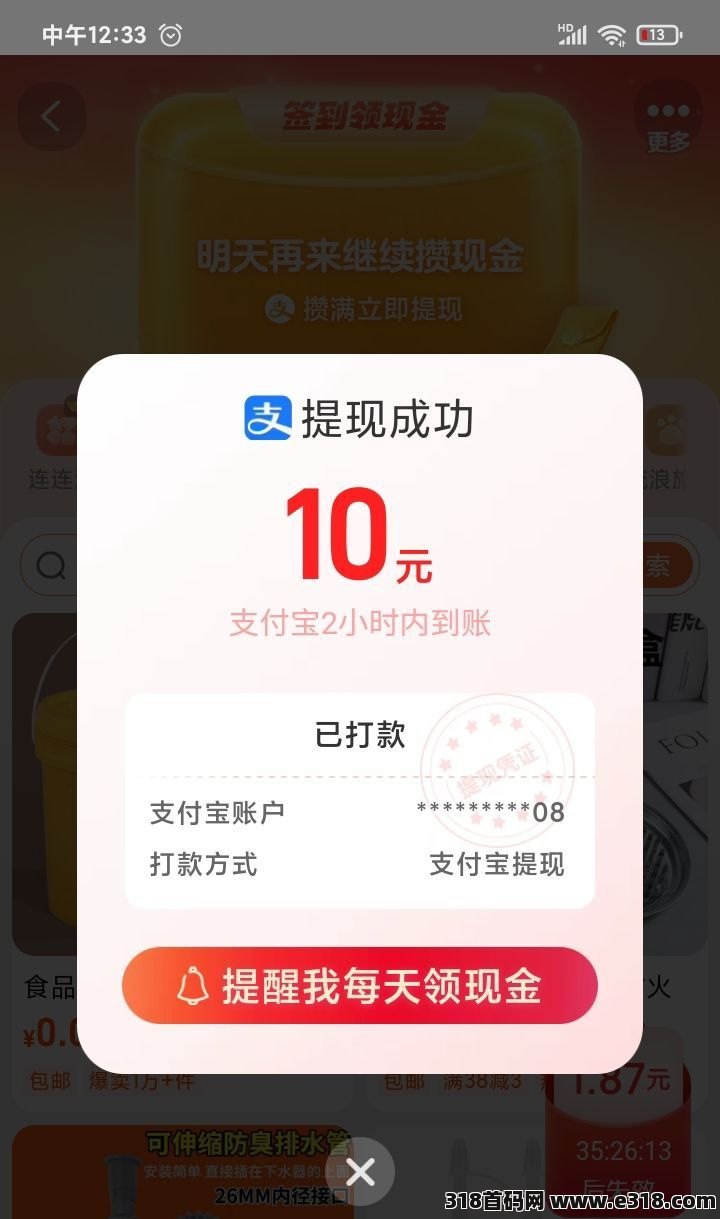720x1219 pixels.
Task: Tap the 提醒我每天领现金 reminder button
Action: tap(360, 986)
